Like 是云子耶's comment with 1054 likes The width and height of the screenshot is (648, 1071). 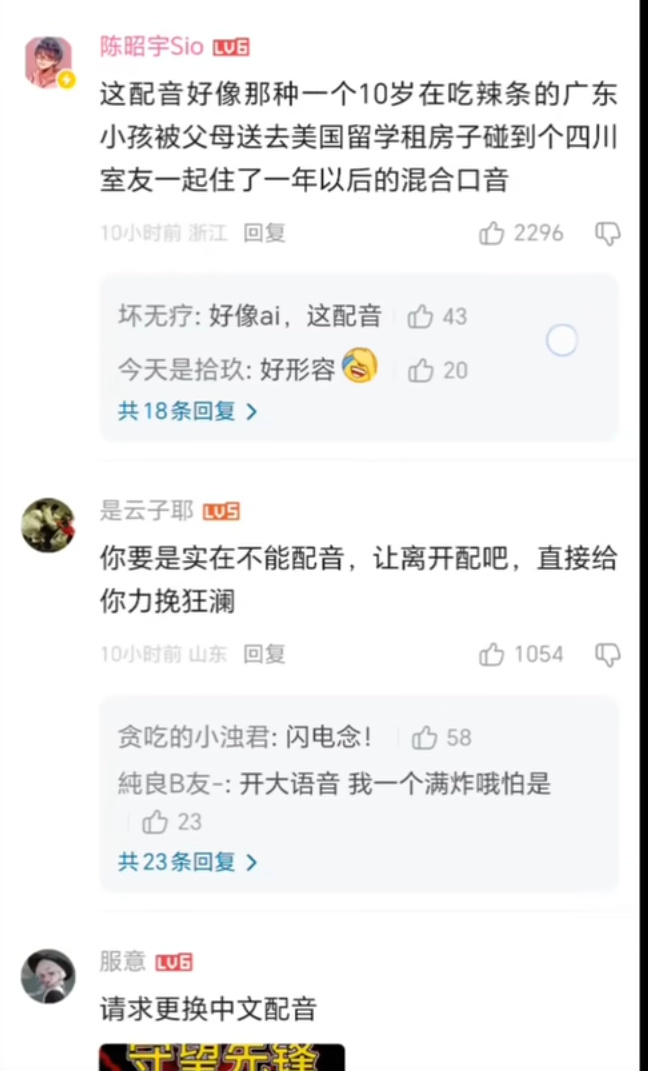click(491, 655)
